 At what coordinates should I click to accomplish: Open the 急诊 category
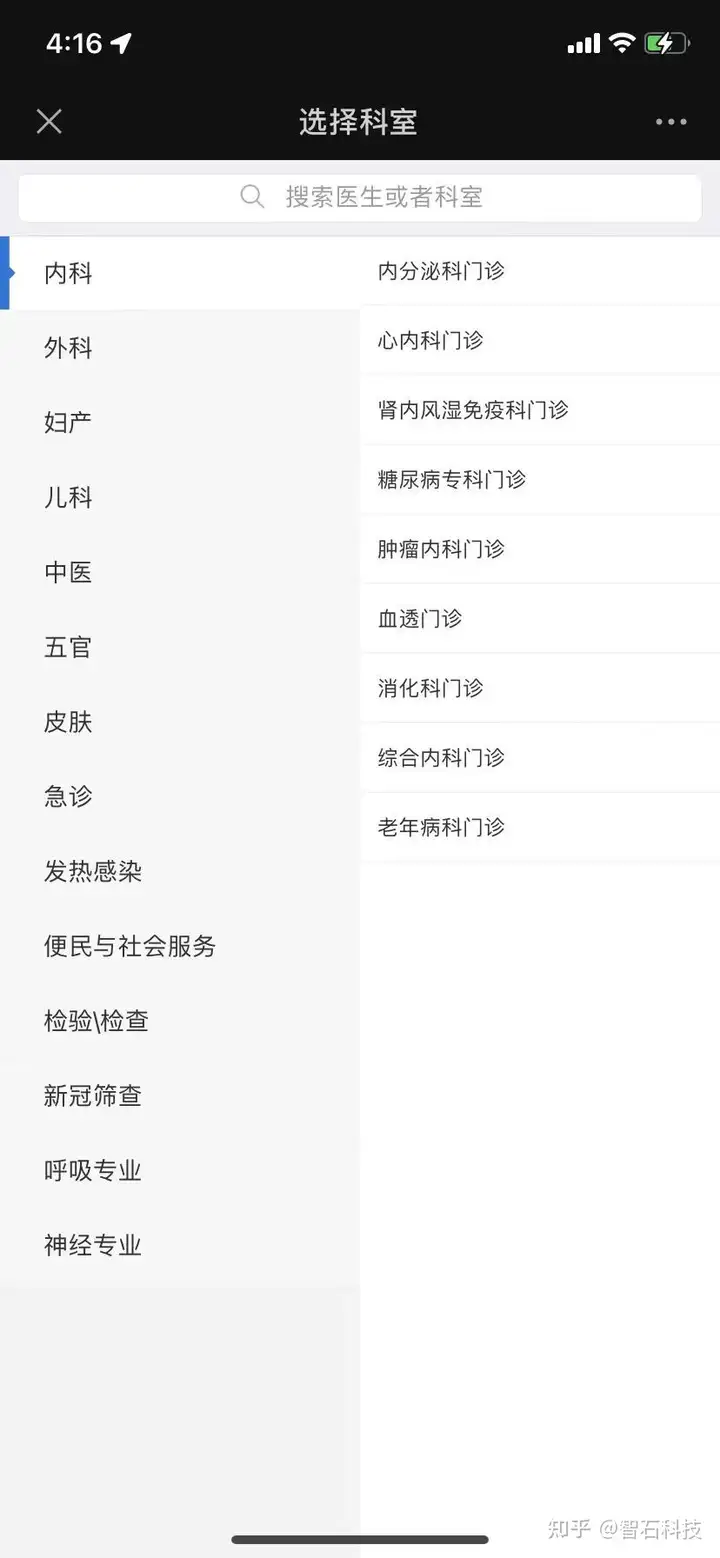(x=180, y=796)
